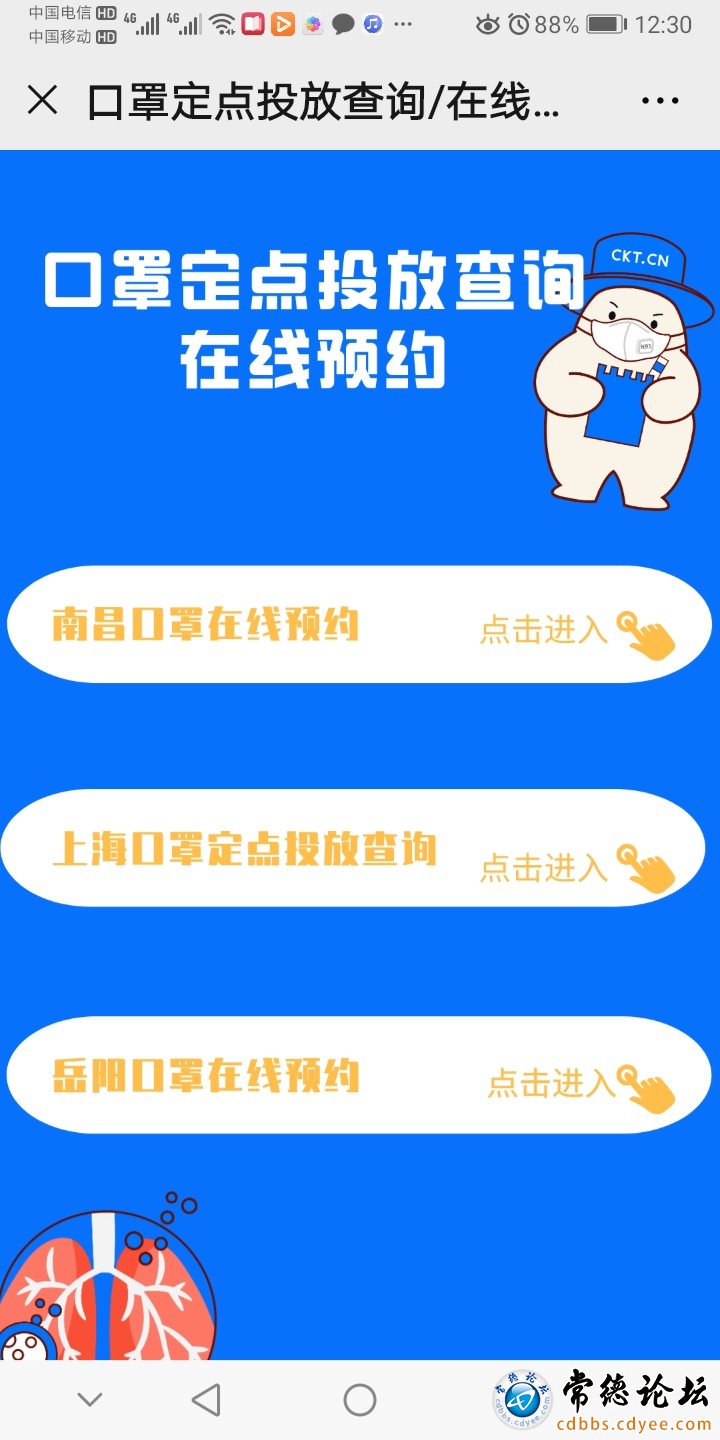The height and width of the screenshot is (1440, 720).
Task: Tap the system back triangle
Action: pyautogui.click(x=206, y=1400)
